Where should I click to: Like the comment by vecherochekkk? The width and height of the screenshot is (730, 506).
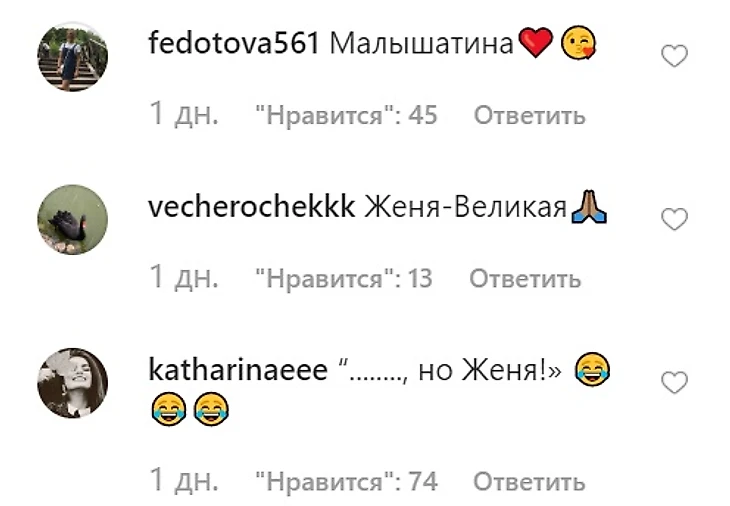click(x=676, y=219)
